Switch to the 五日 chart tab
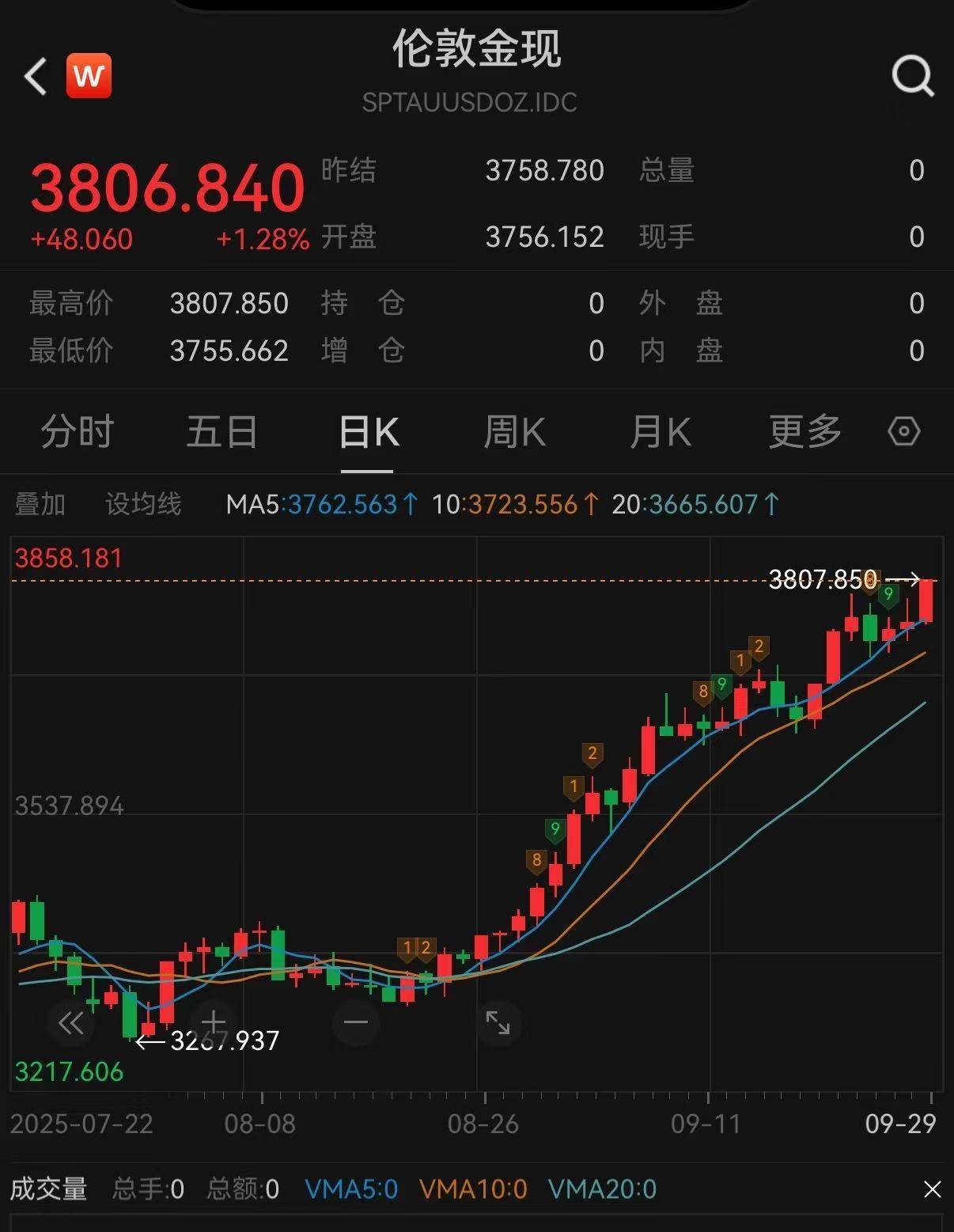This screenshot has height=1232, width=954. 221,432
